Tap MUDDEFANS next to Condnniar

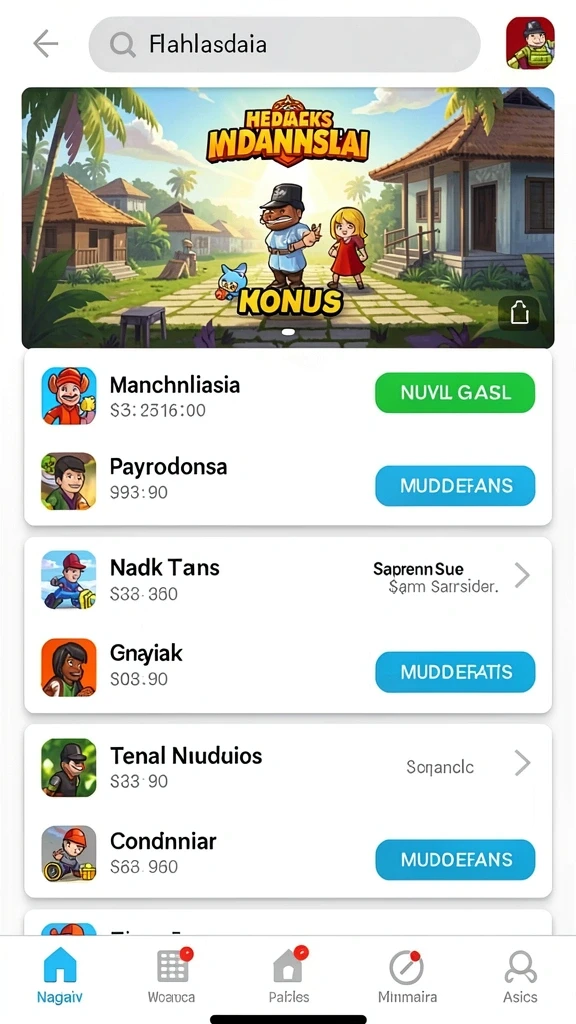455,859
